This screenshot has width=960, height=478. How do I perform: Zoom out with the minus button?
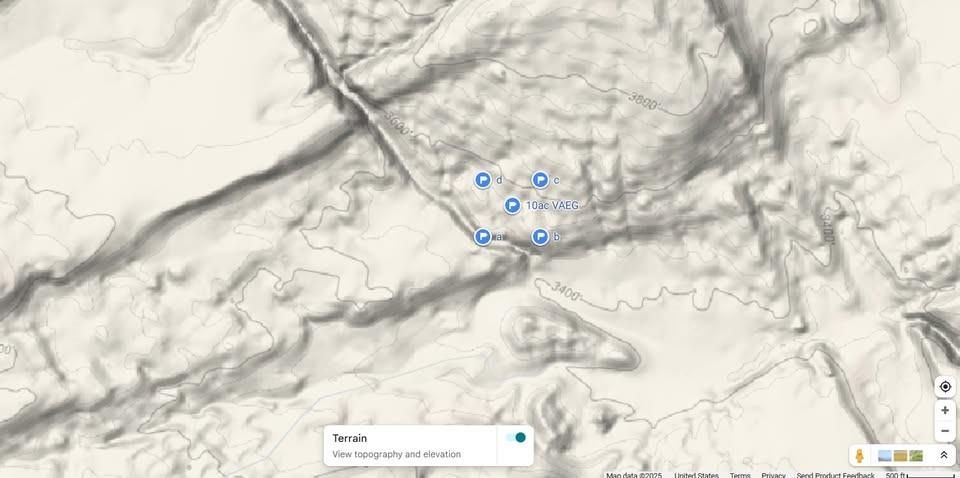[x=944, y=431]
